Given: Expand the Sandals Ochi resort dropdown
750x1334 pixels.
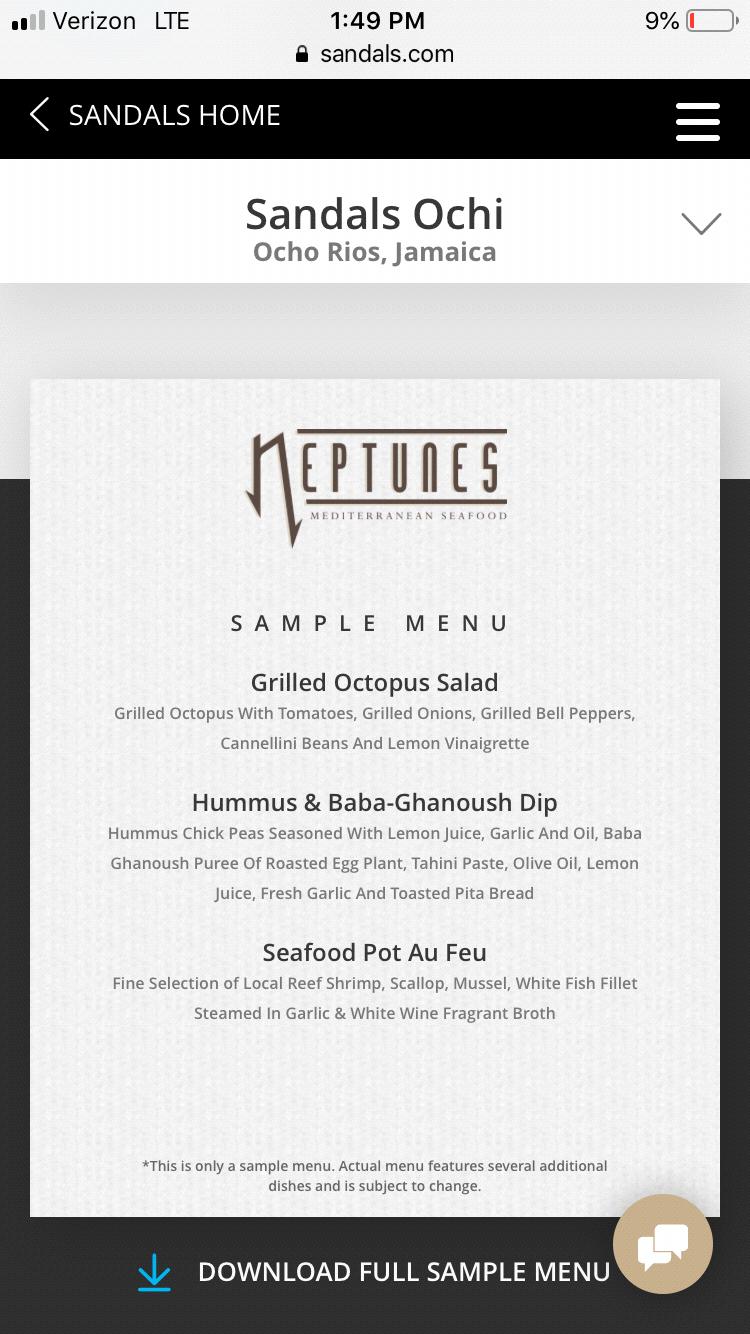Looking at the screenshot, I should click(701, 224).
